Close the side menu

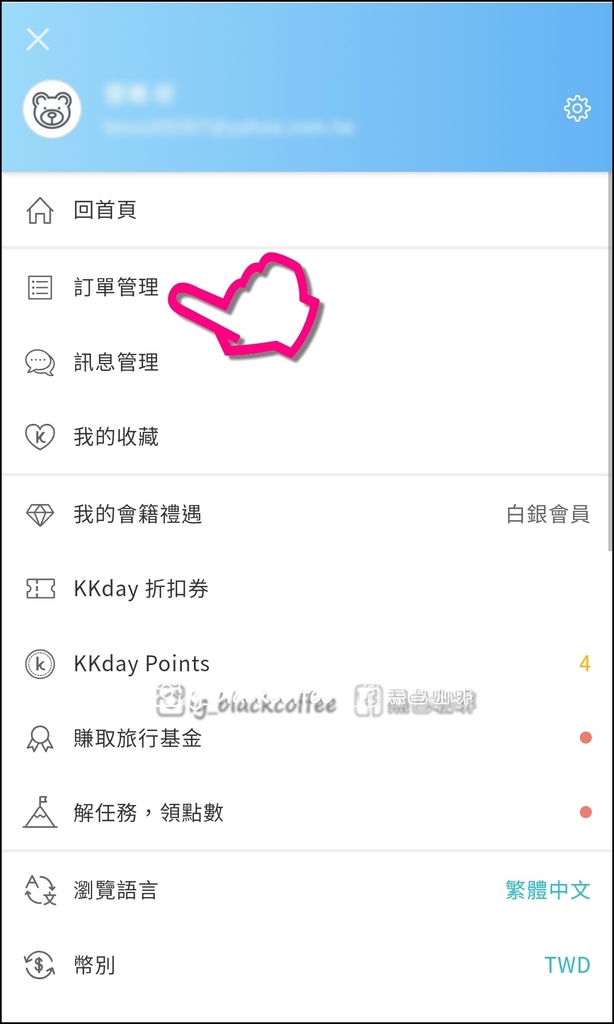pos(37,39)
